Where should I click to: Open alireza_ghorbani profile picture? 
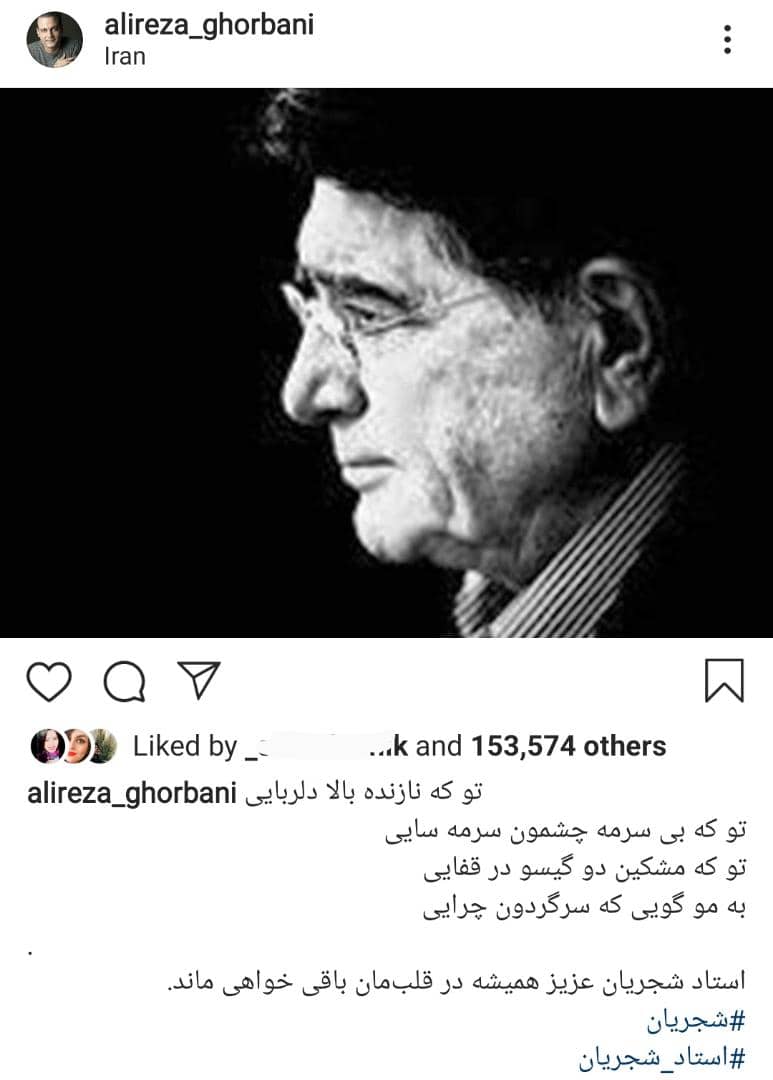tap(54, 40)
